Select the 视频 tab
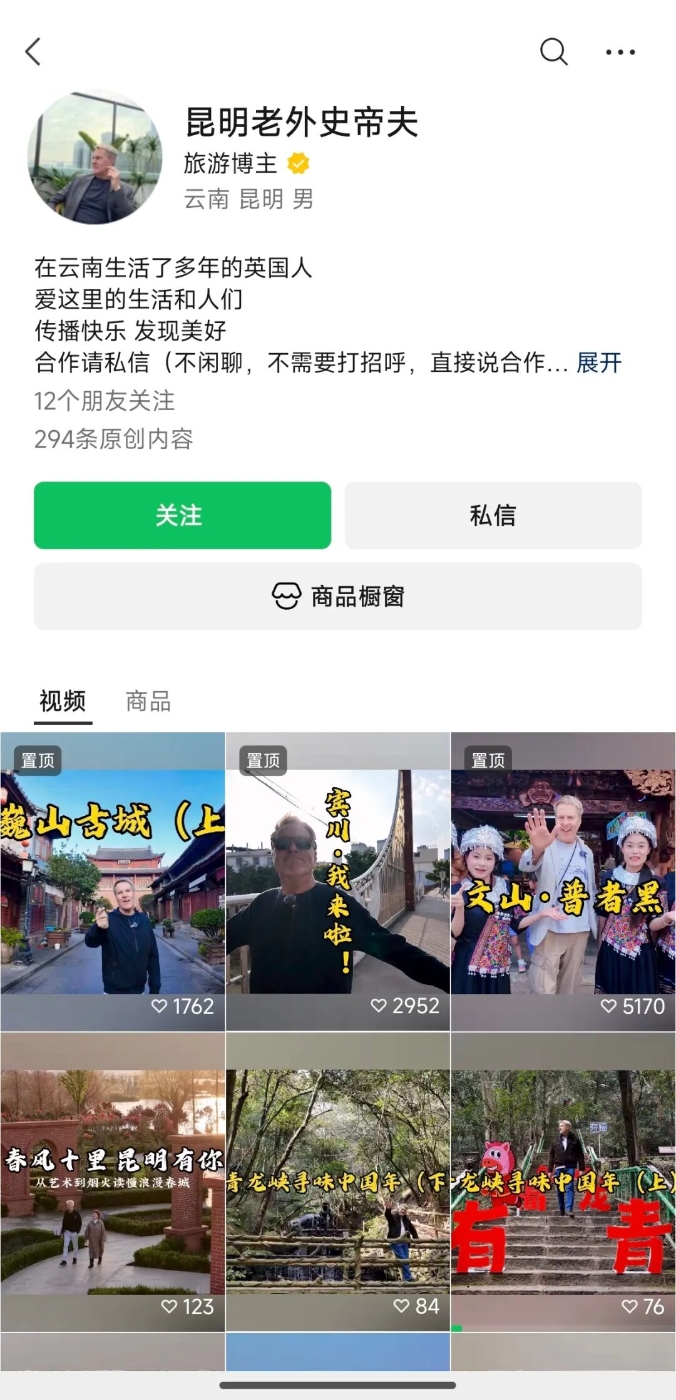The height and width of the screenshot is (1400, 676). click(x=62, y=702)
